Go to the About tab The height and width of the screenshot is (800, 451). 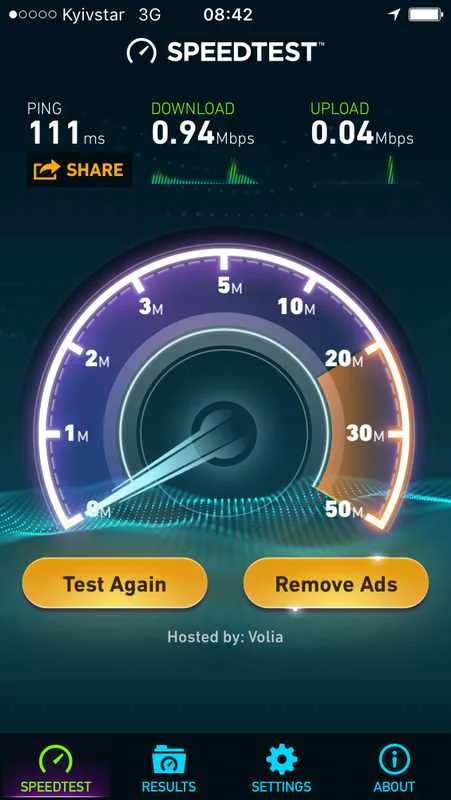pyautogui.click(x=394, y=767)
